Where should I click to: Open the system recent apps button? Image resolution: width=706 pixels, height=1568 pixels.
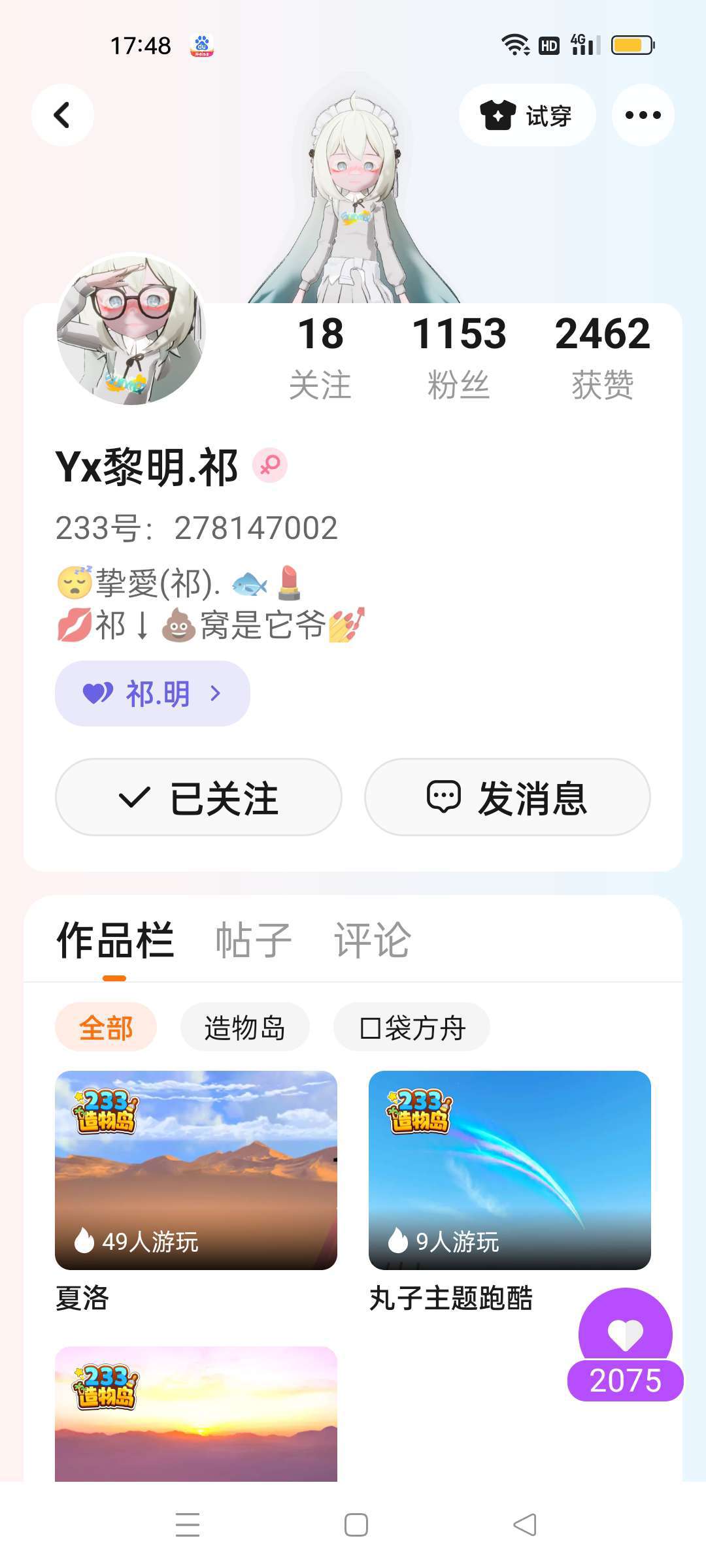(188, 1524)
